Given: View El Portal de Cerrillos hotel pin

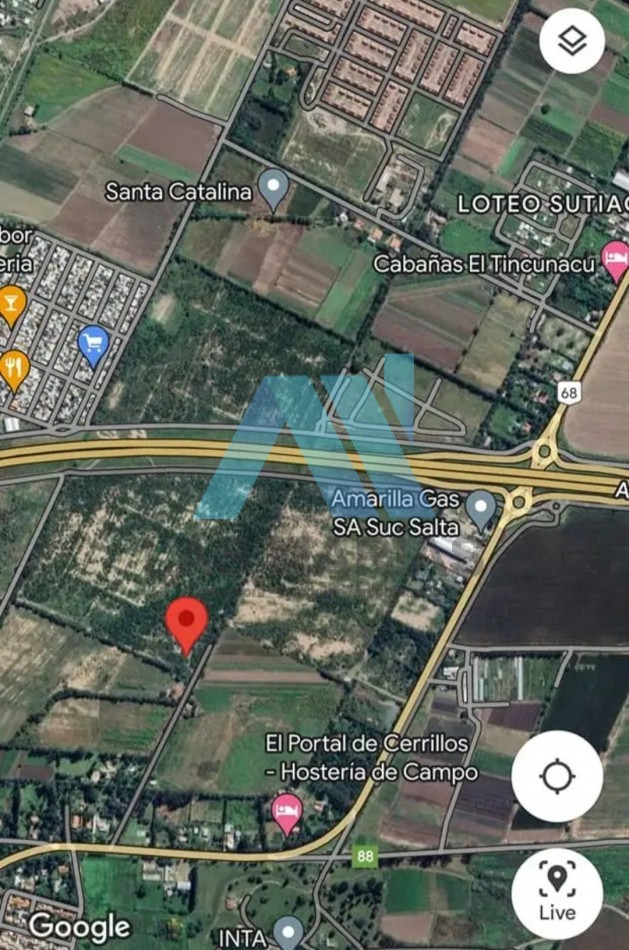Looking at the screenshot, I should [x=288, y=813].
